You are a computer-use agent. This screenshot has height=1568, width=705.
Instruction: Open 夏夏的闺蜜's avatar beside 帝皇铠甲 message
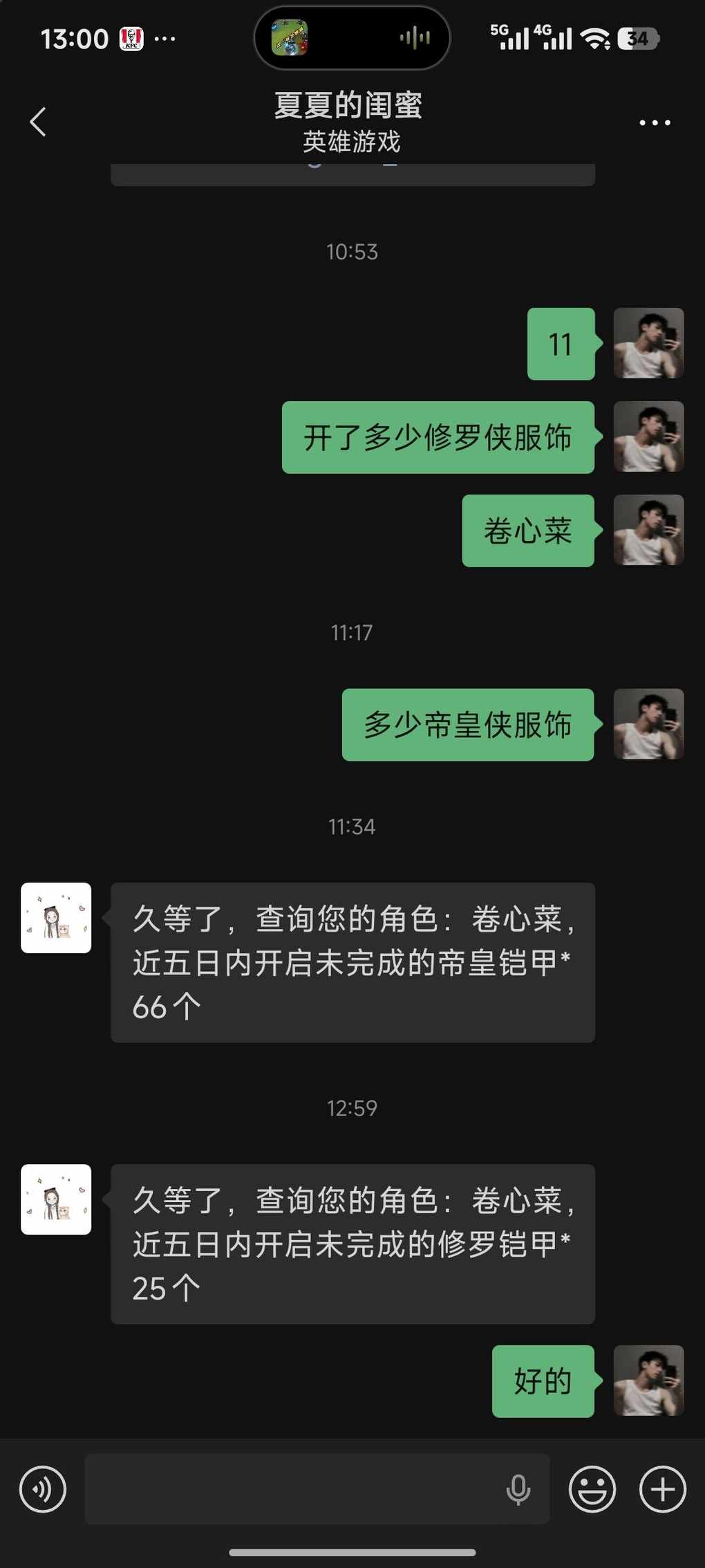coord(56,917)
